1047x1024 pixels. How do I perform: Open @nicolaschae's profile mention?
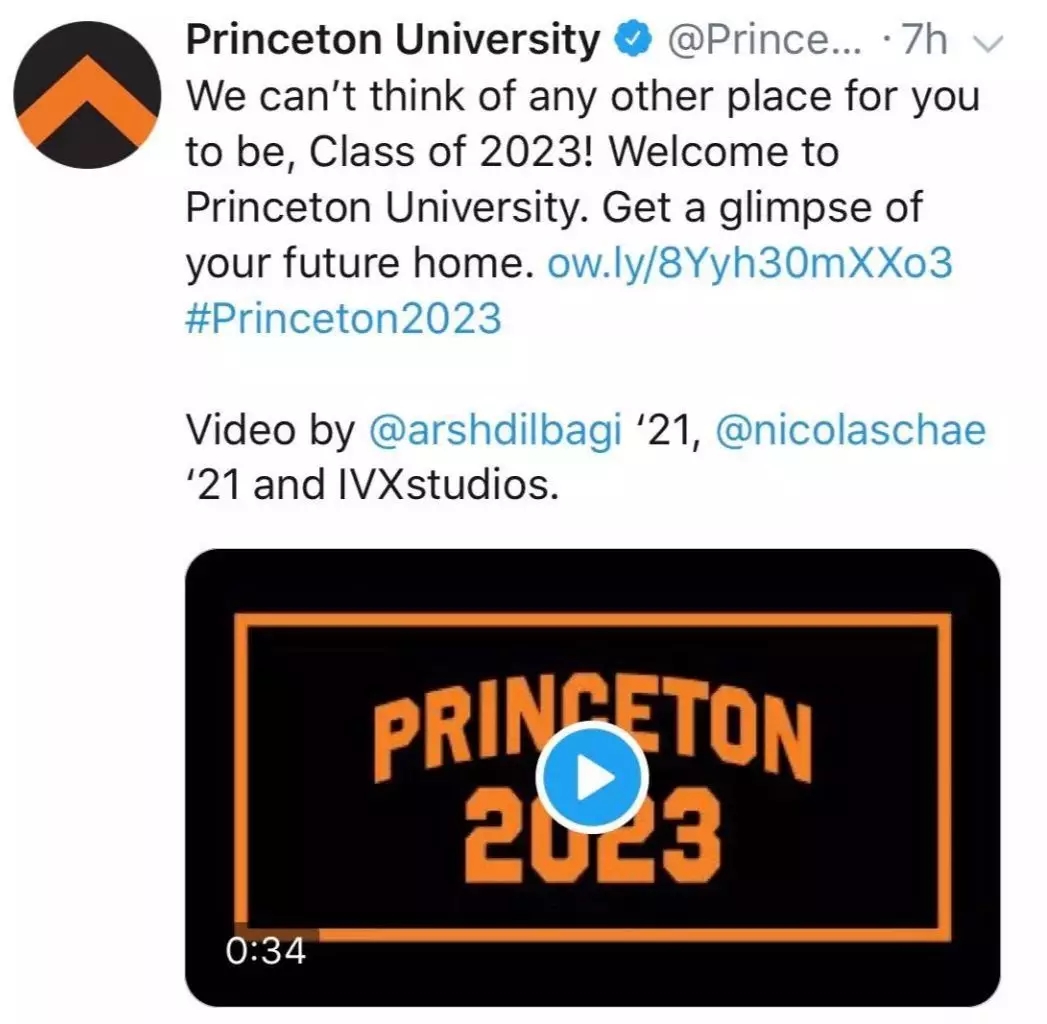[x=850, y=431]
